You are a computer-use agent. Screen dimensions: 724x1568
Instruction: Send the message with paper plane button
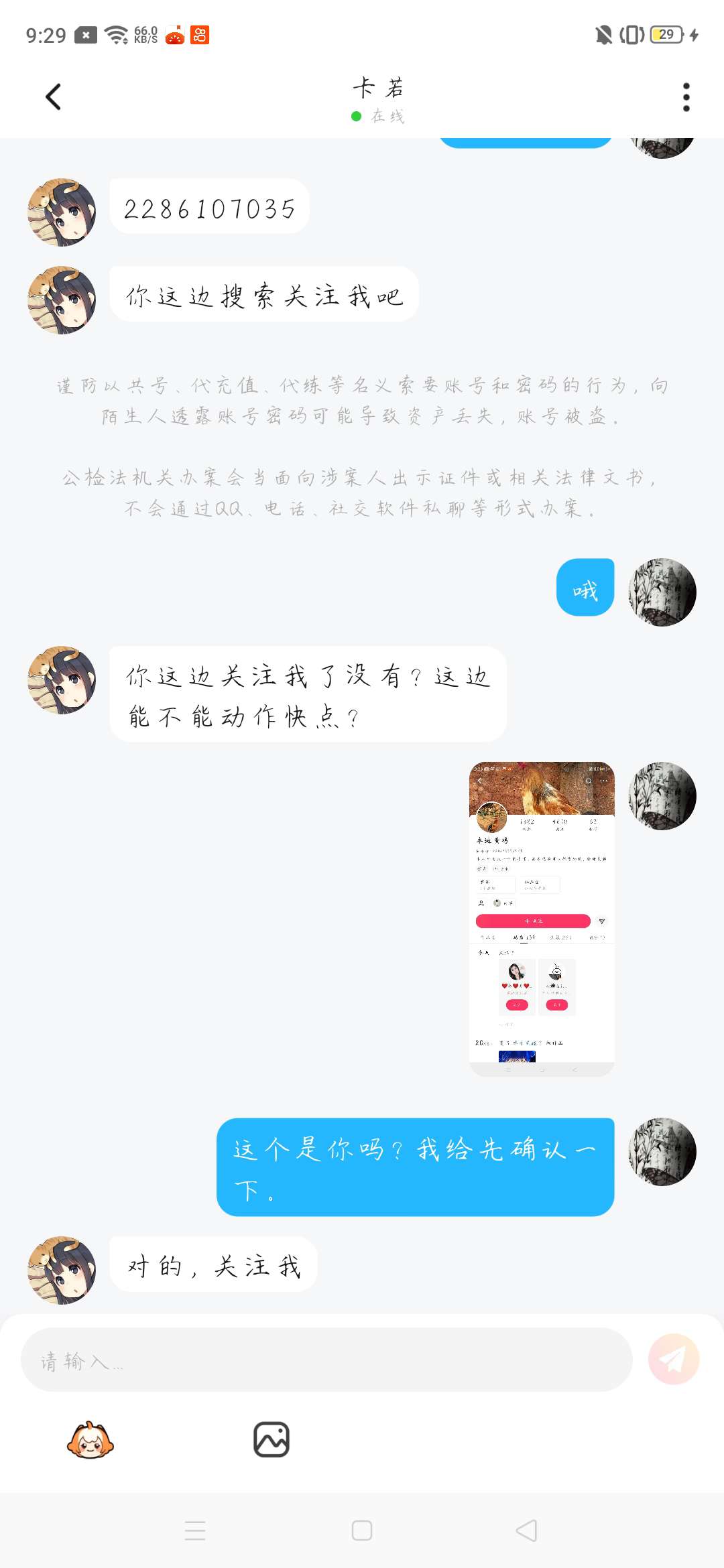[x=674, y=1359]
